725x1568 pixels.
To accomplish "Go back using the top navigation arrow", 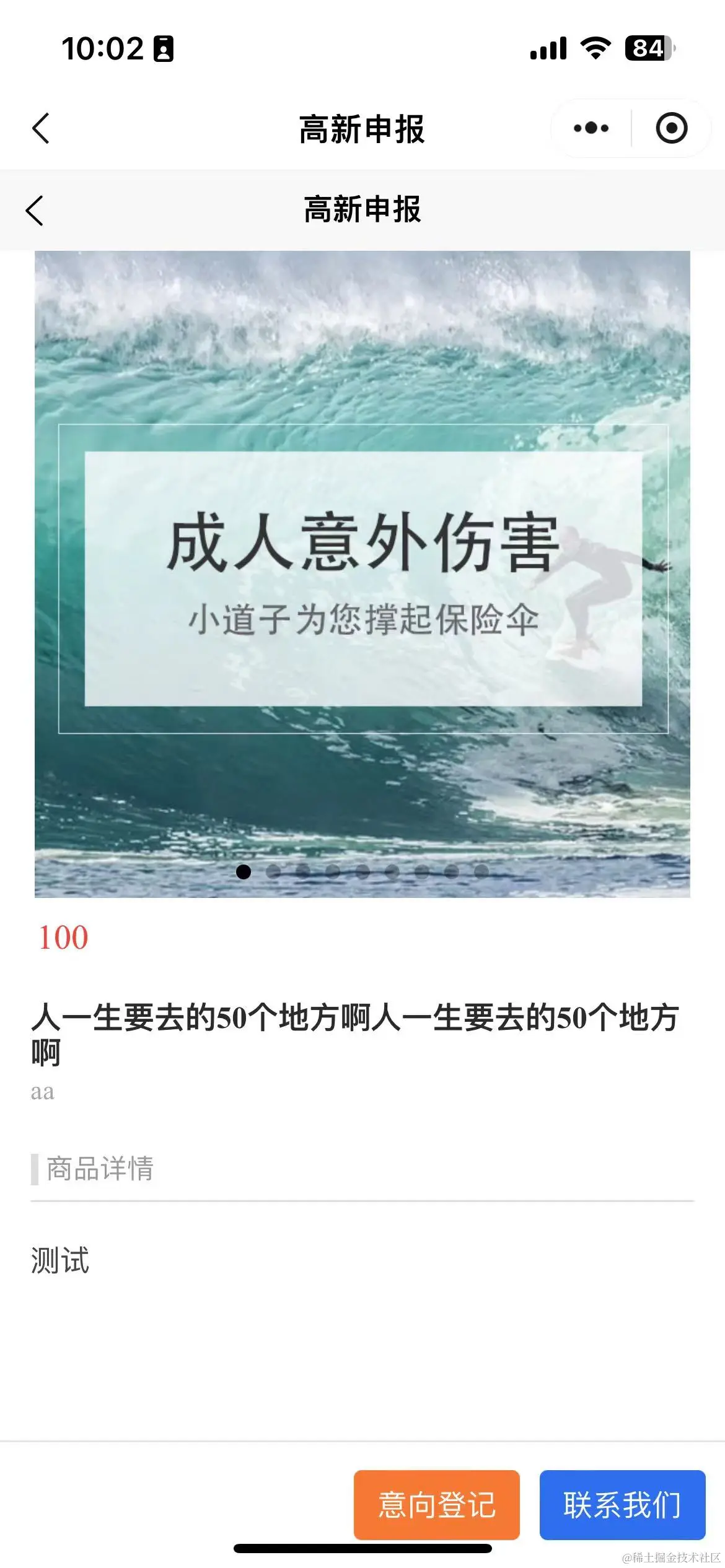I will [41, 129].
